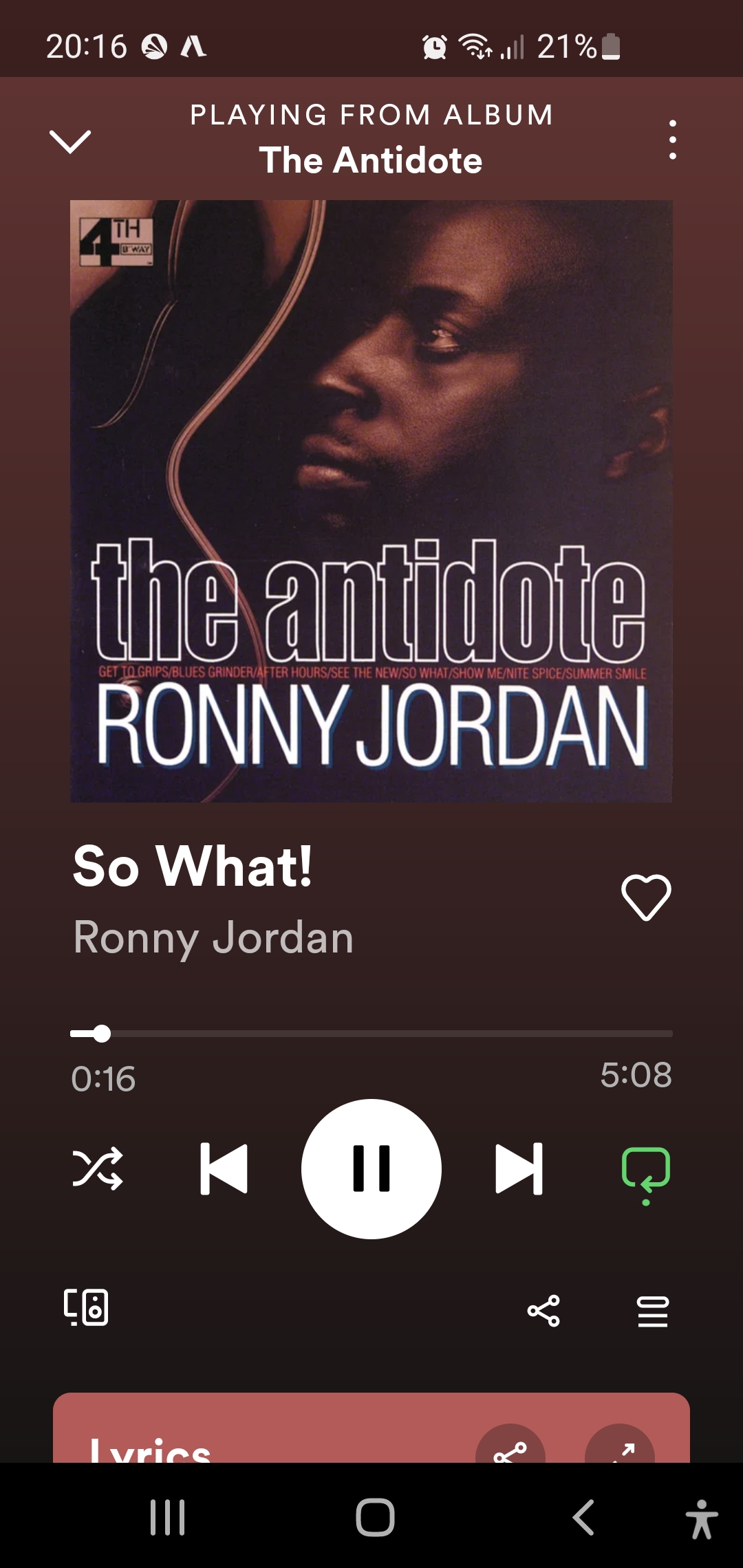Pause the current song
The height and width of the screenshot is (1568, 743).
371,1168
